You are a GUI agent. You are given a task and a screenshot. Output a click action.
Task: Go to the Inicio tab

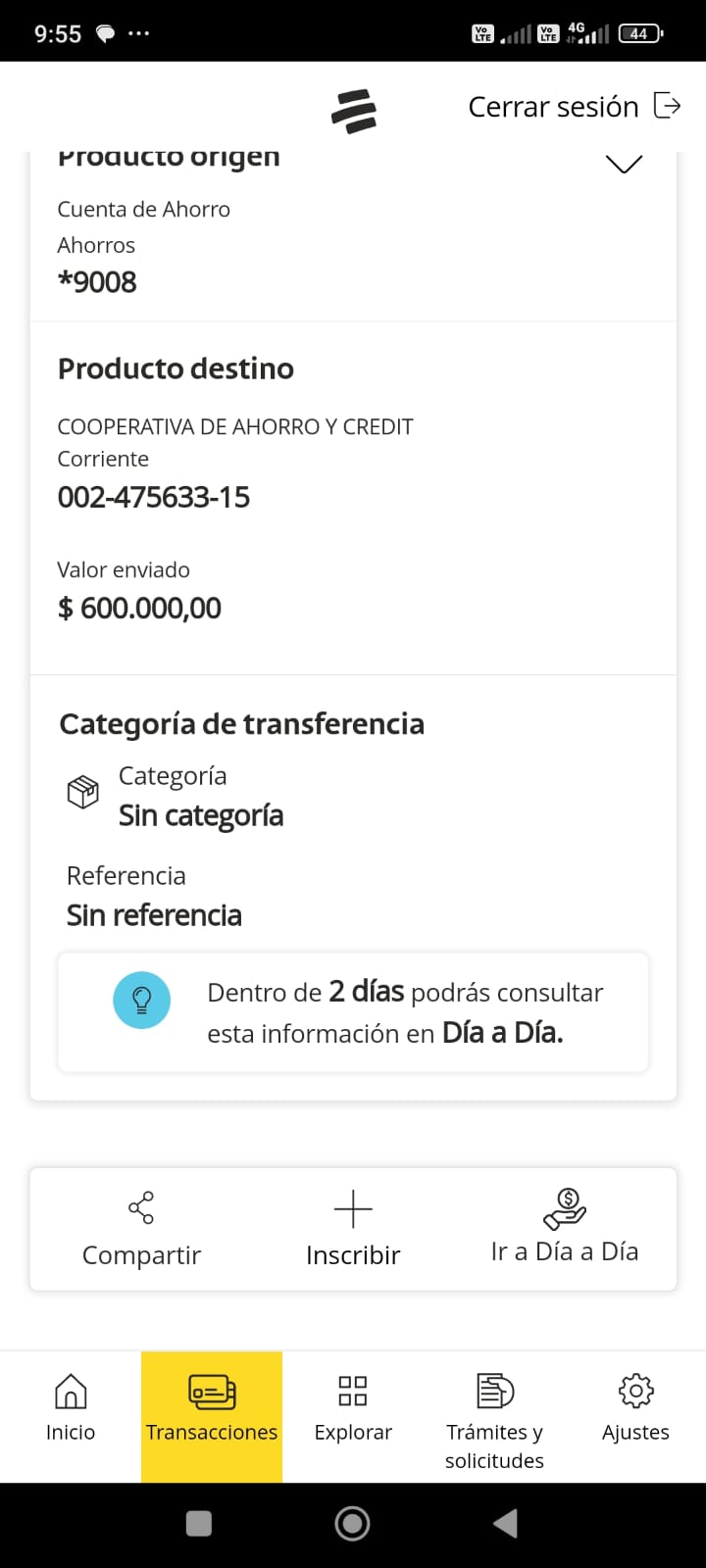71,1409
